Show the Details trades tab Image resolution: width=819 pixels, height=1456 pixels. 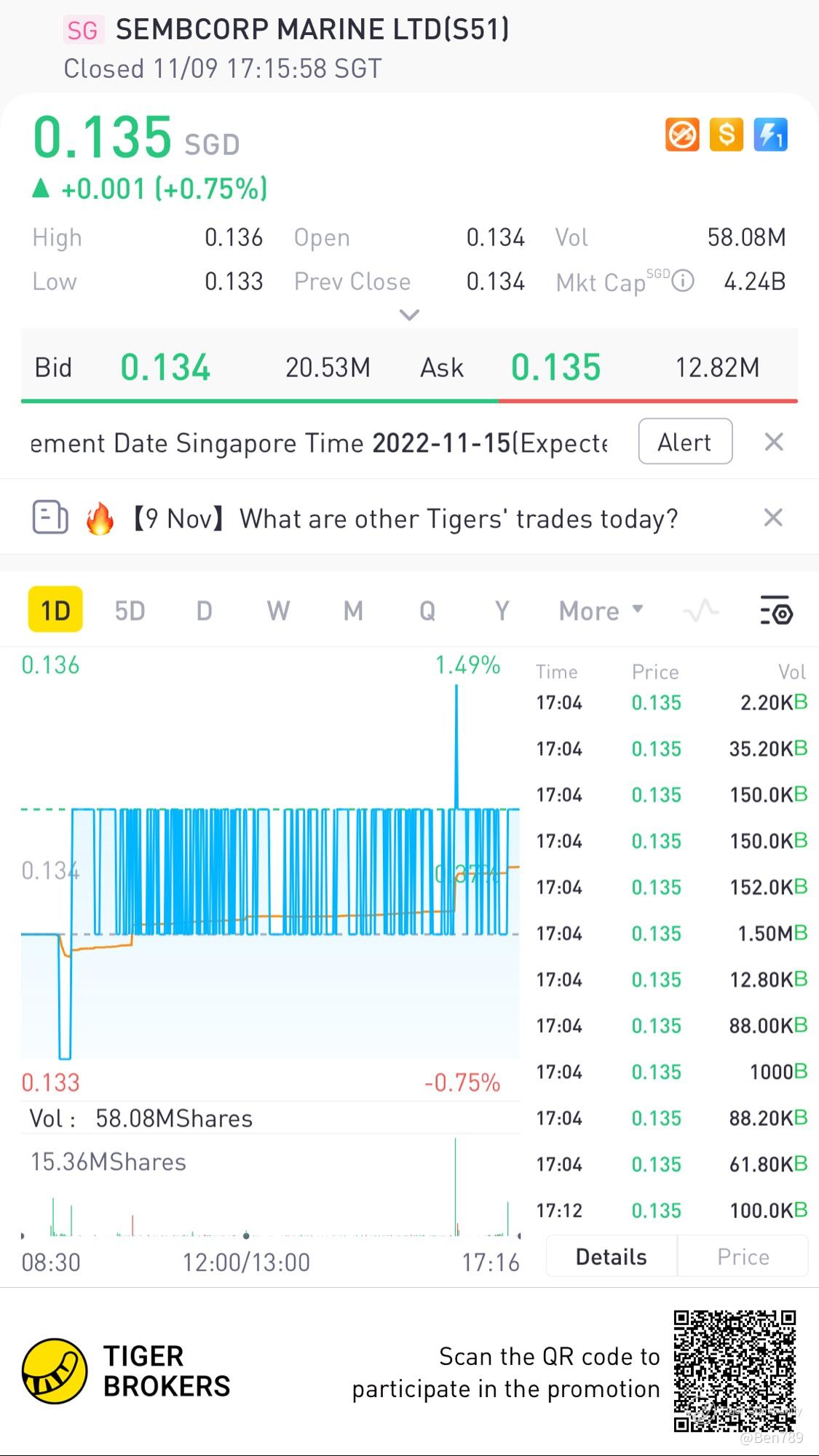pos(611,1257)
